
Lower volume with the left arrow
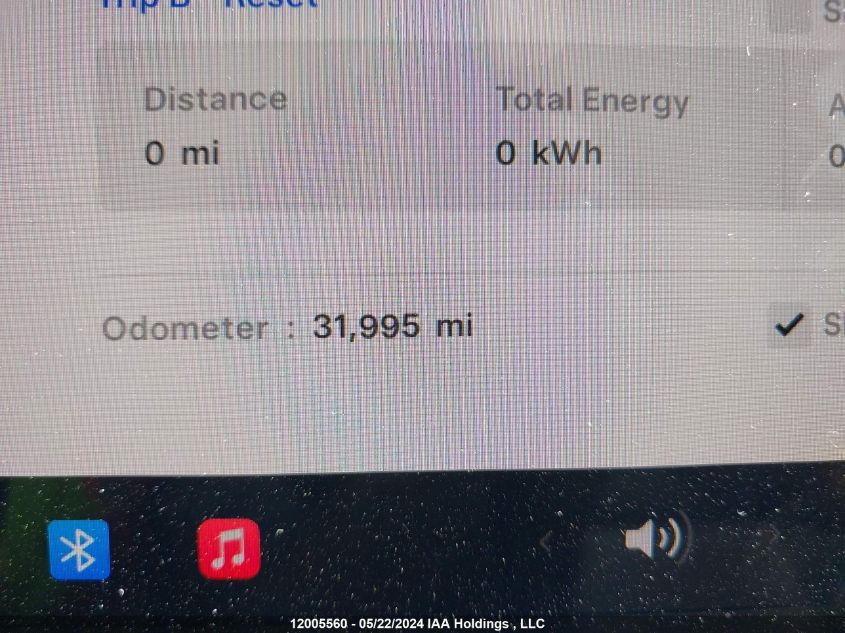coord(546,541)
